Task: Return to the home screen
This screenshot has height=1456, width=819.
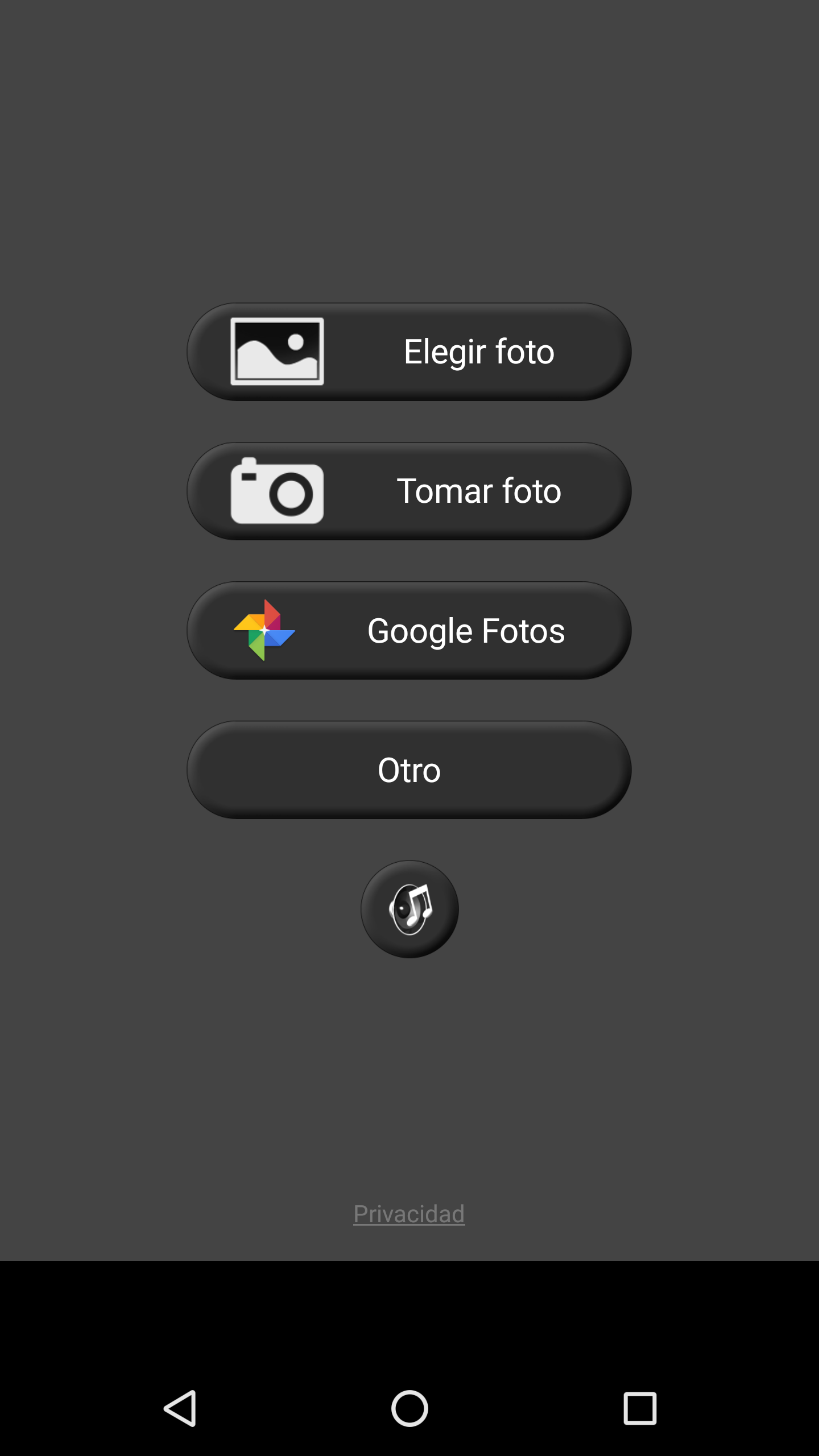Action: 409,1408
